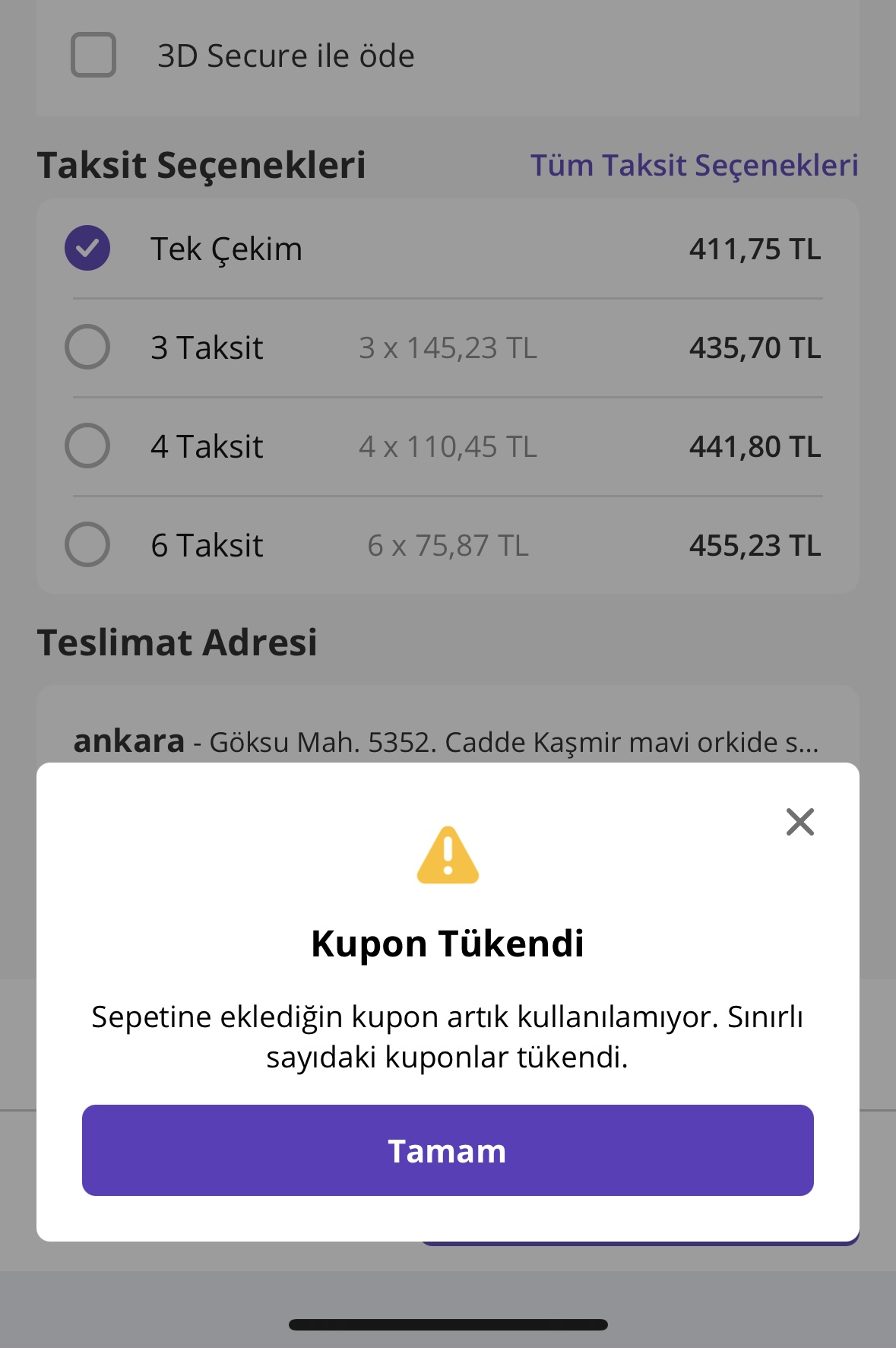Close the Kupon Tükendi dialog
Screen dimensions: 896x1348
[x=799, y=822]
